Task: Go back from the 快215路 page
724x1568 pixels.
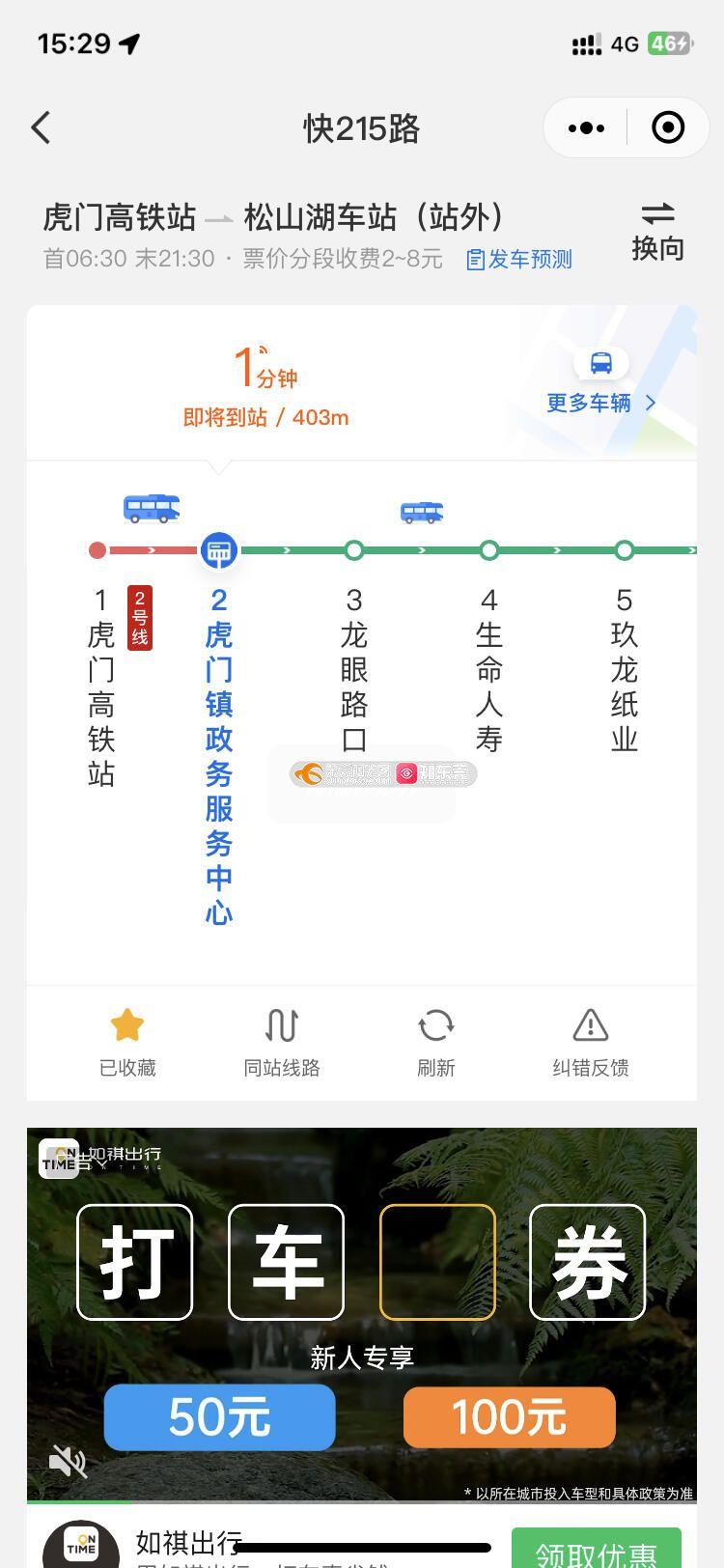Action: [x=41, y=127]
